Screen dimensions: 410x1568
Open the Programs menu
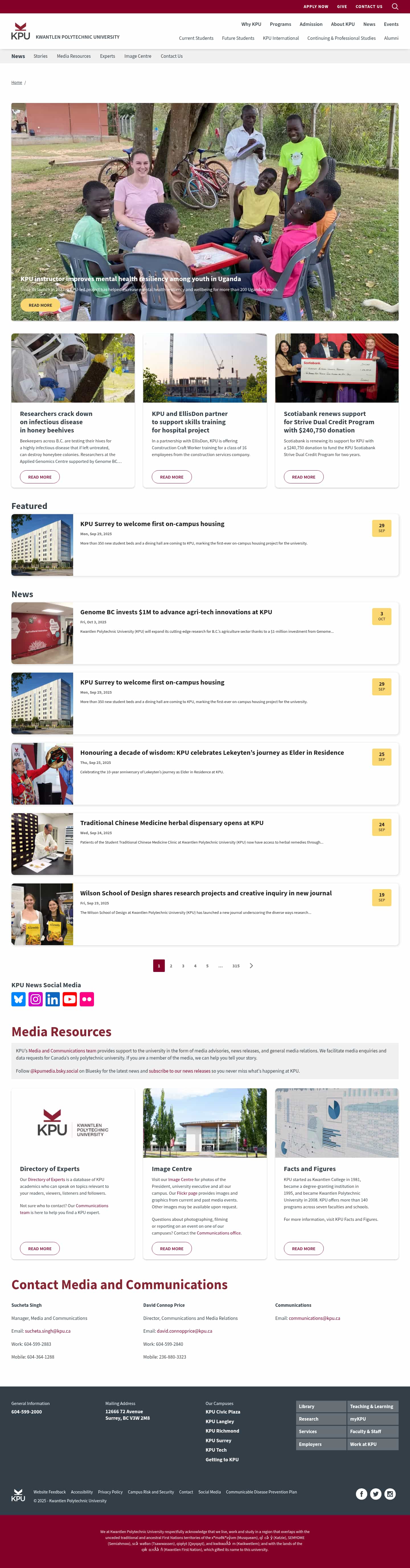click(x=280, y=24)
